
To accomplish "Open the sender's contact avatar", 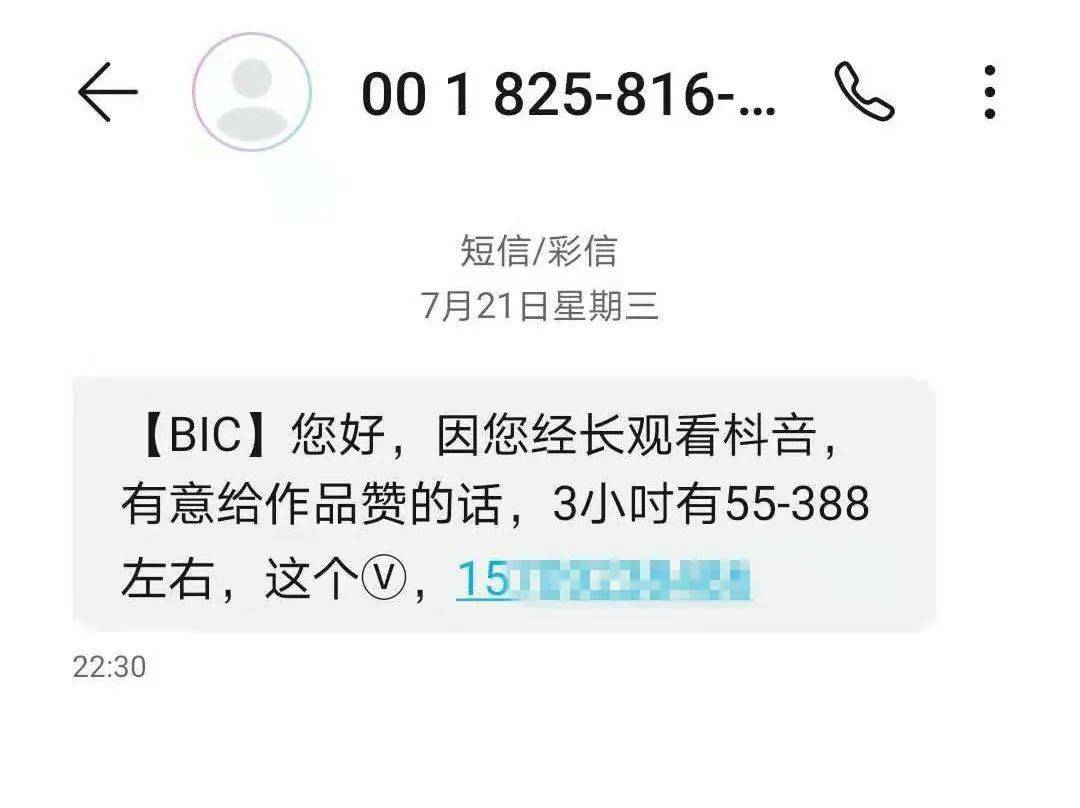I will click(x=252, y=92).
